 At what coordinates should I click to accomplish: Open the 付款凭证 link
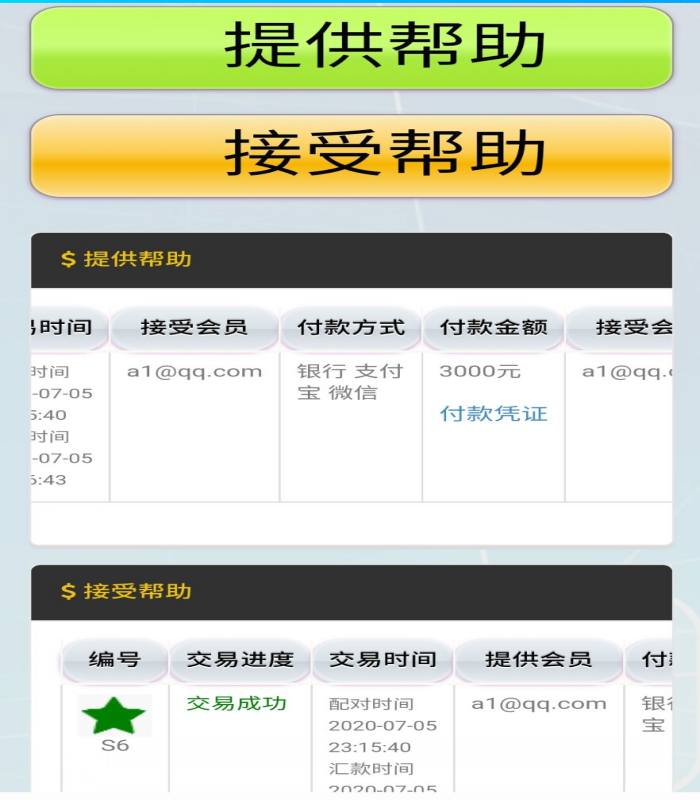pos(493,414)
